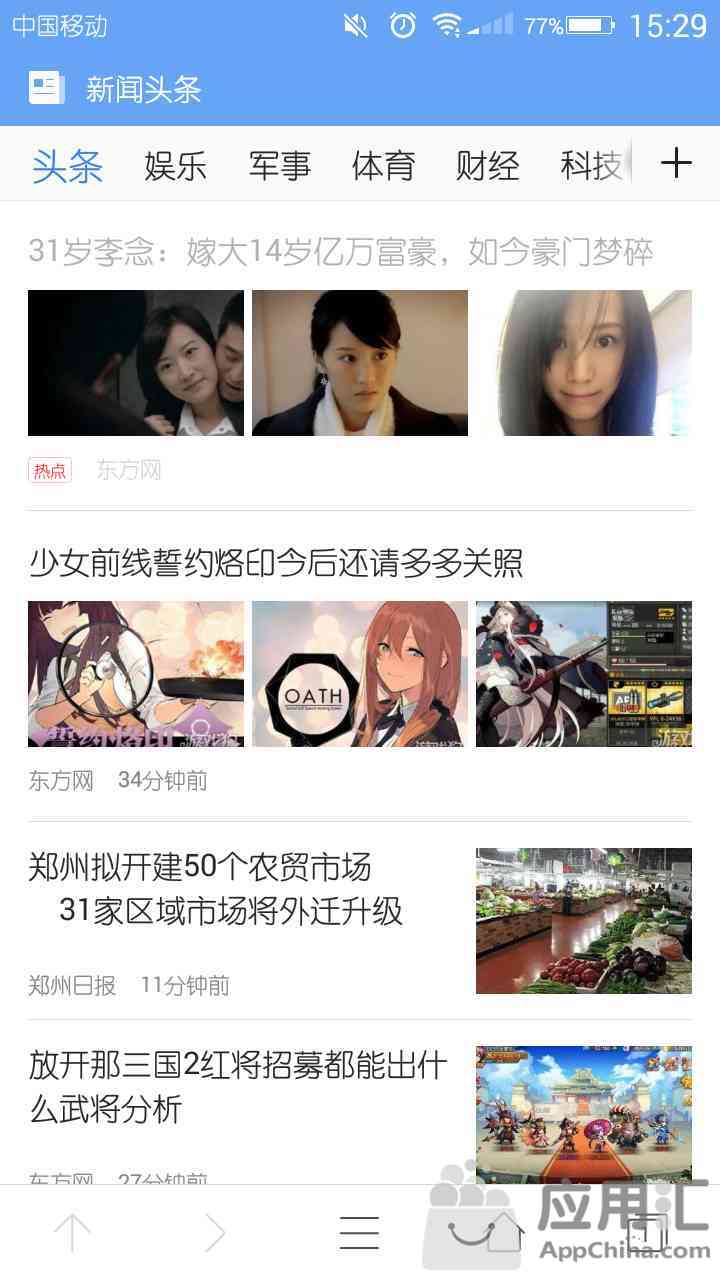Go back using the bottom back arrow
The image size is (720, 1280).
click(72, 1233)
